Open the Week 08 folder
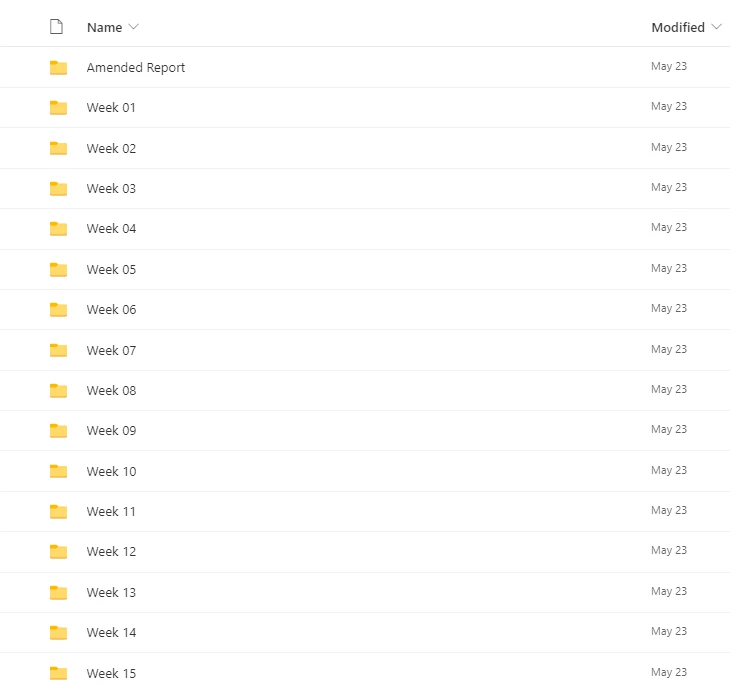The height and width of the screenshot is (688, 730). (x=111, y=390)
